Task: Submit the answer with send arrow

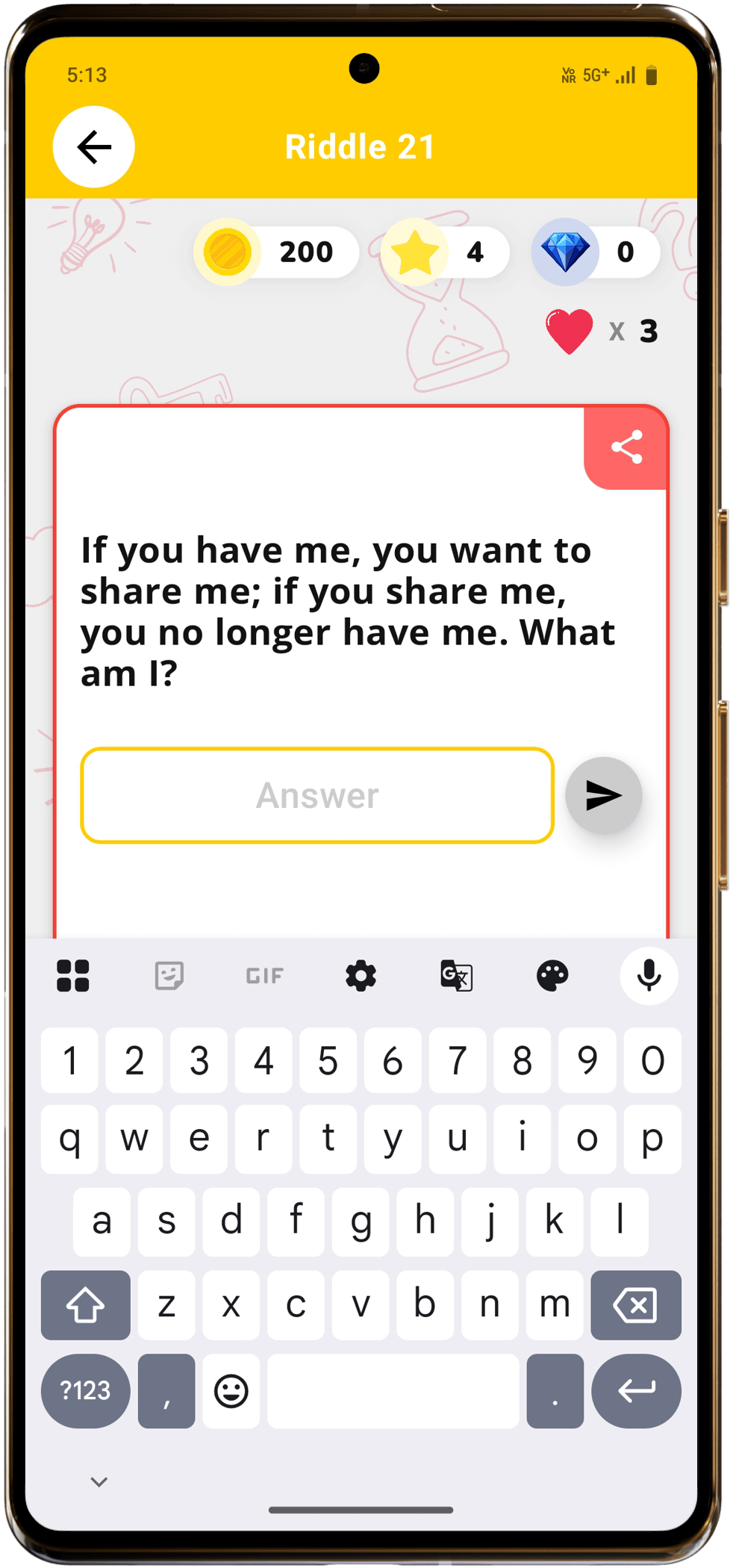Action: click(603, 795)
